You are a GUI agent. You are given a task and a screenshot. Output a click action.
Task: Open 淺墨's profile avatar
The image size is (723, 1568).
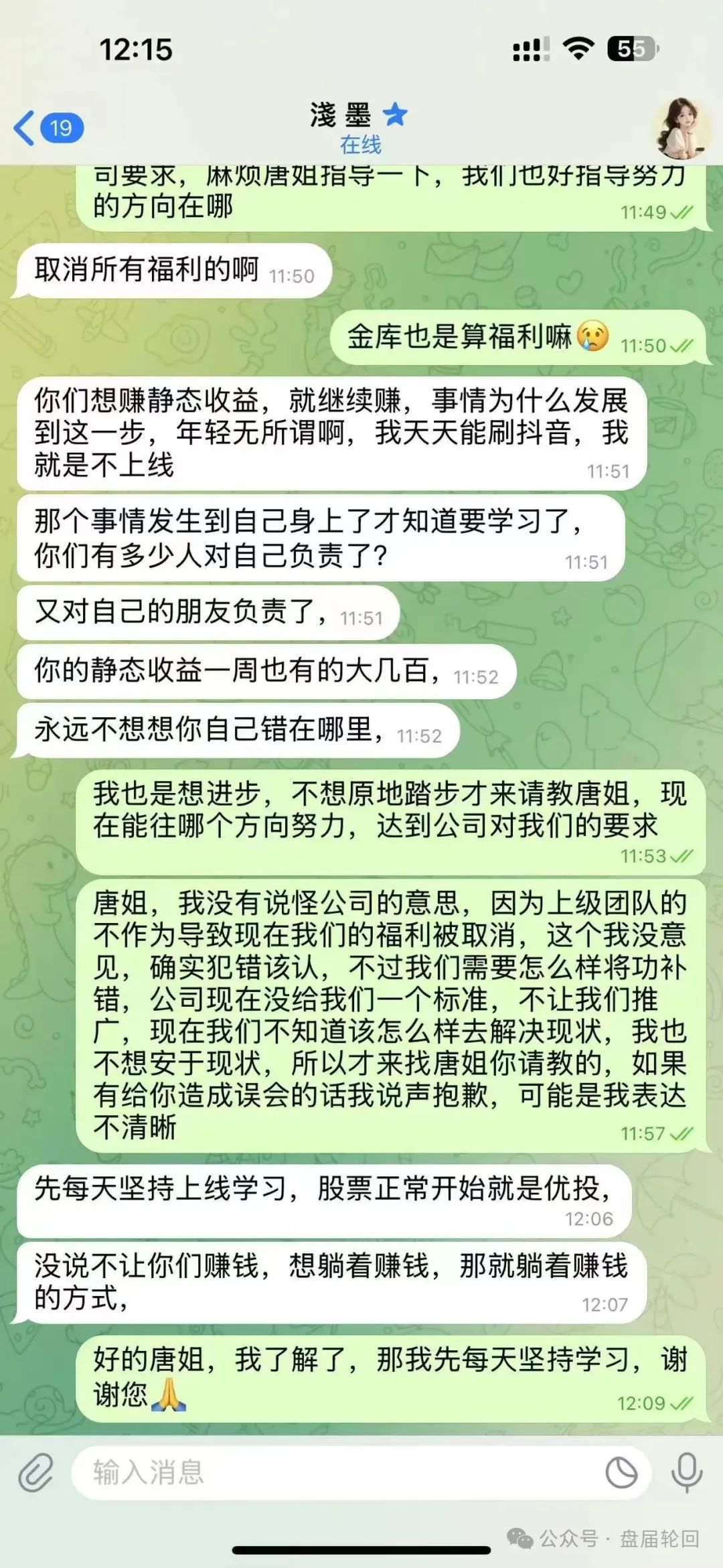(682, 129)
